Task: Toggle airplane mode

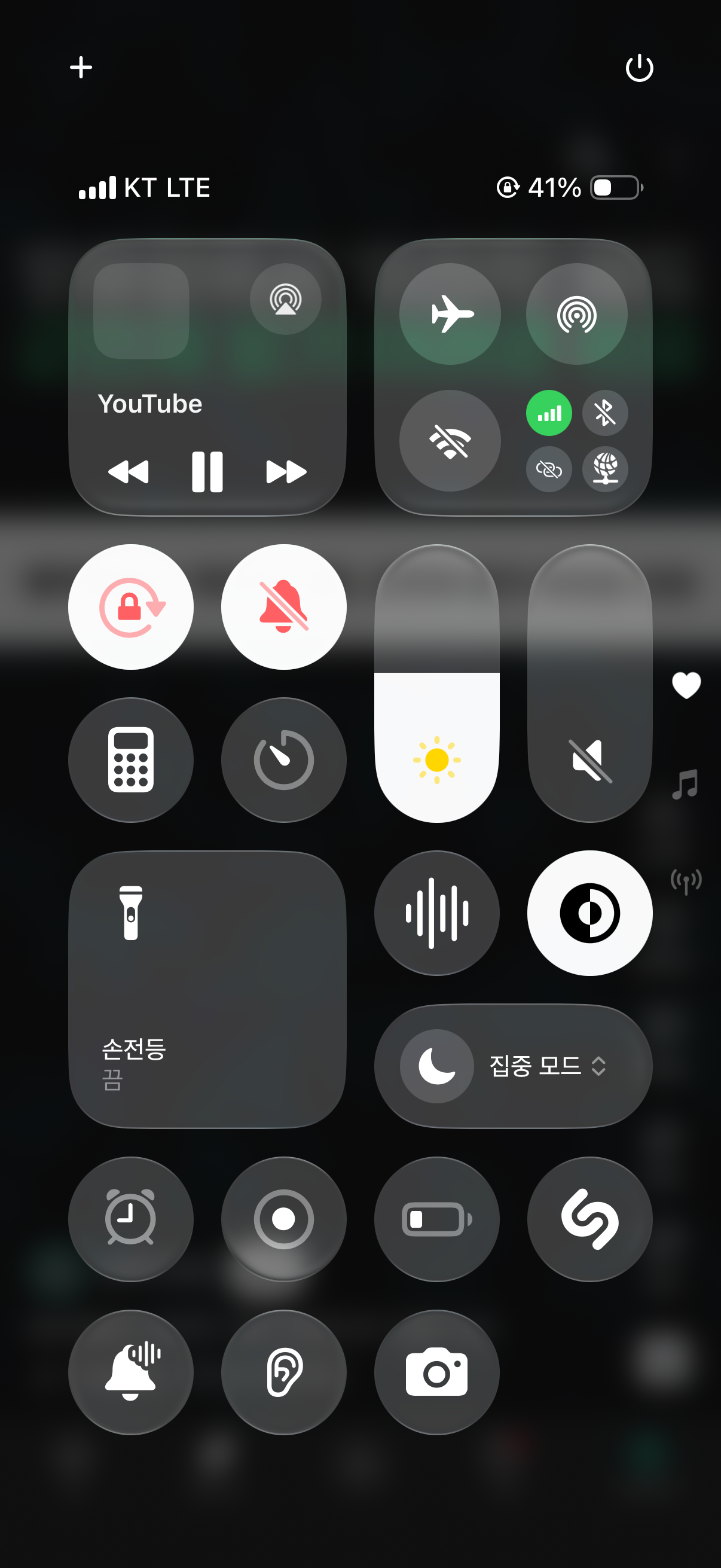Action: point(450,314)
